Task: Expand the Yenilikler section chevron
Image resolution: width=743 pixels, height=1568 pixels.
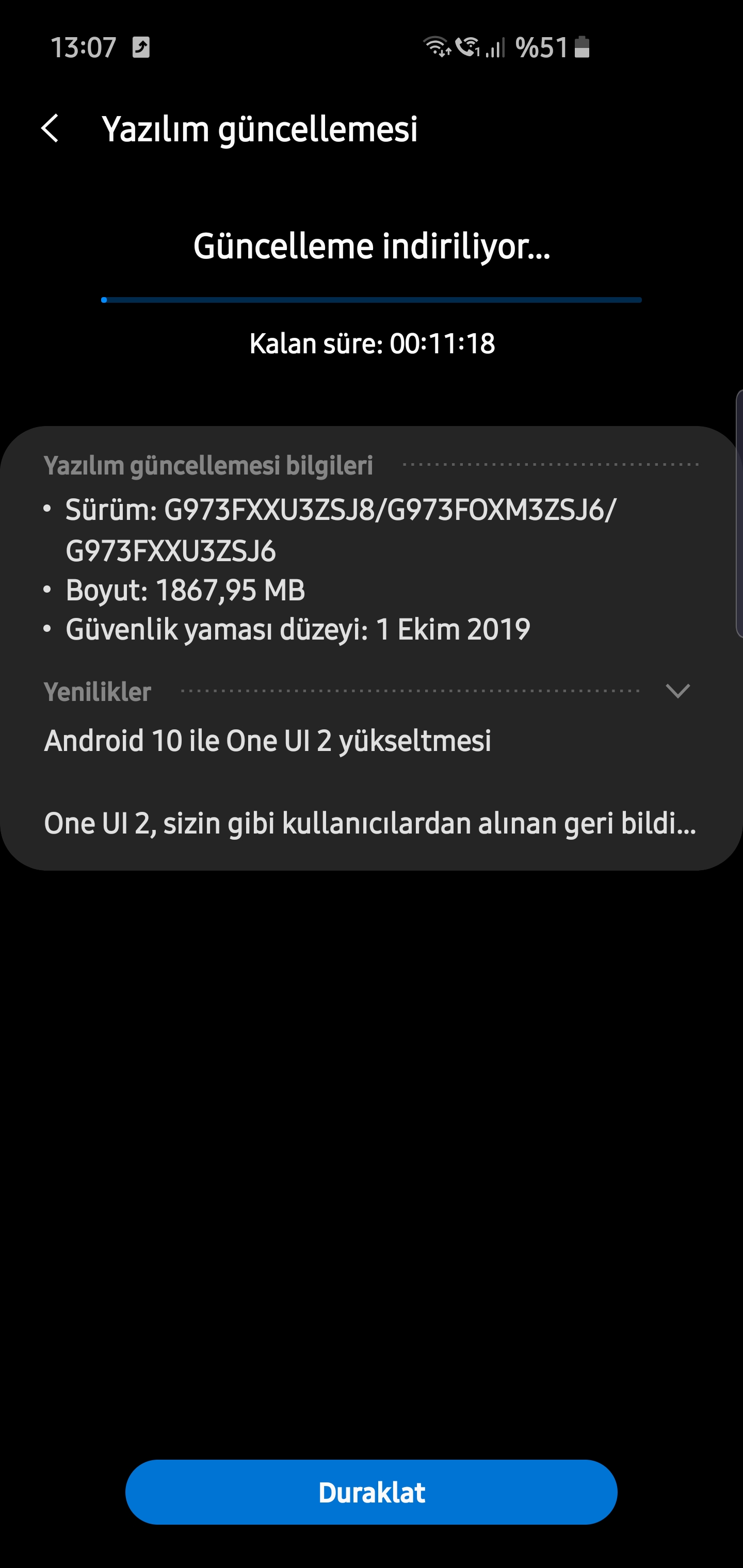Action: (x=677, y=691)
